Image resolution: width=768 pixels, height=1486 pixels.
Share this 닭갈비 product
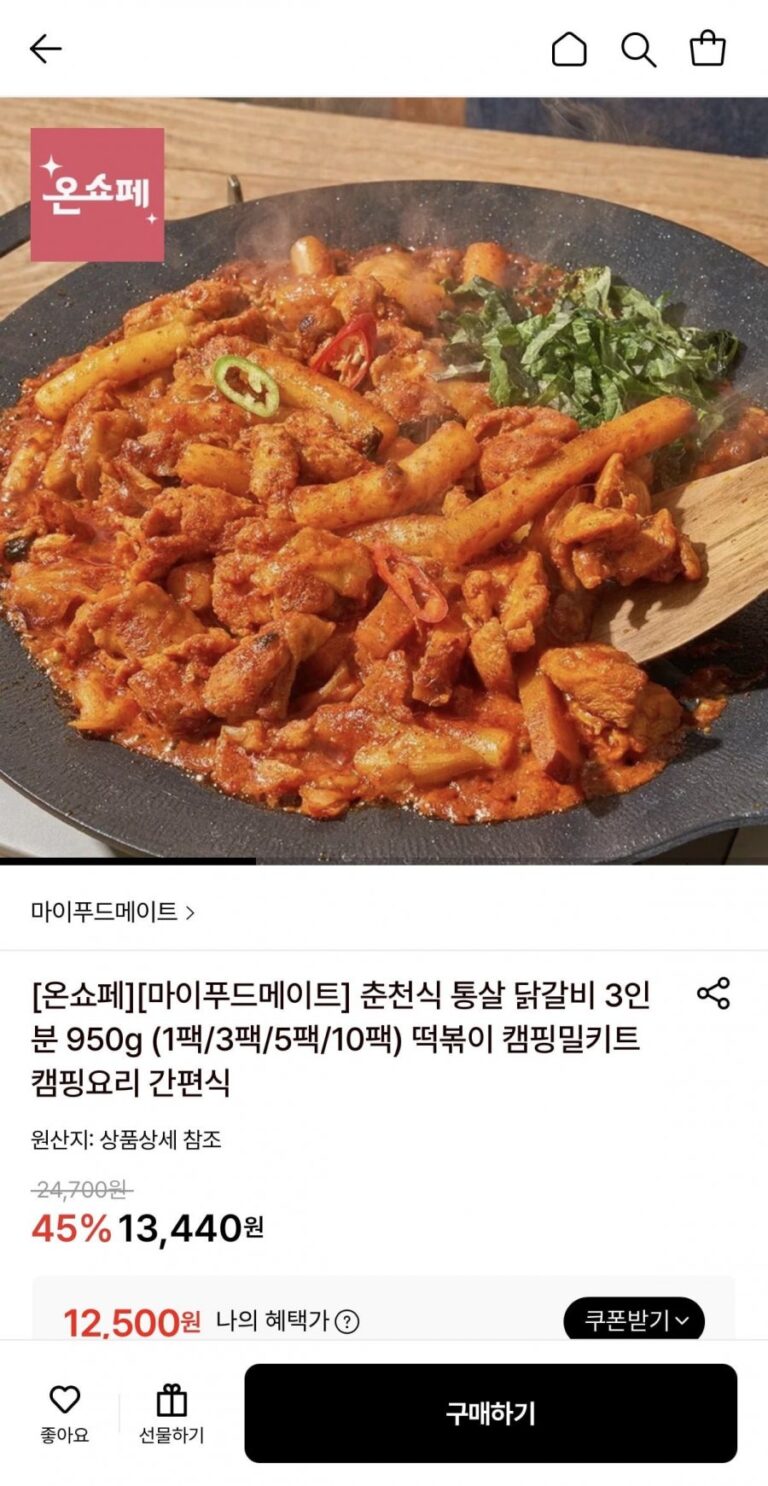pyautogui.click(x=713, y=993)
